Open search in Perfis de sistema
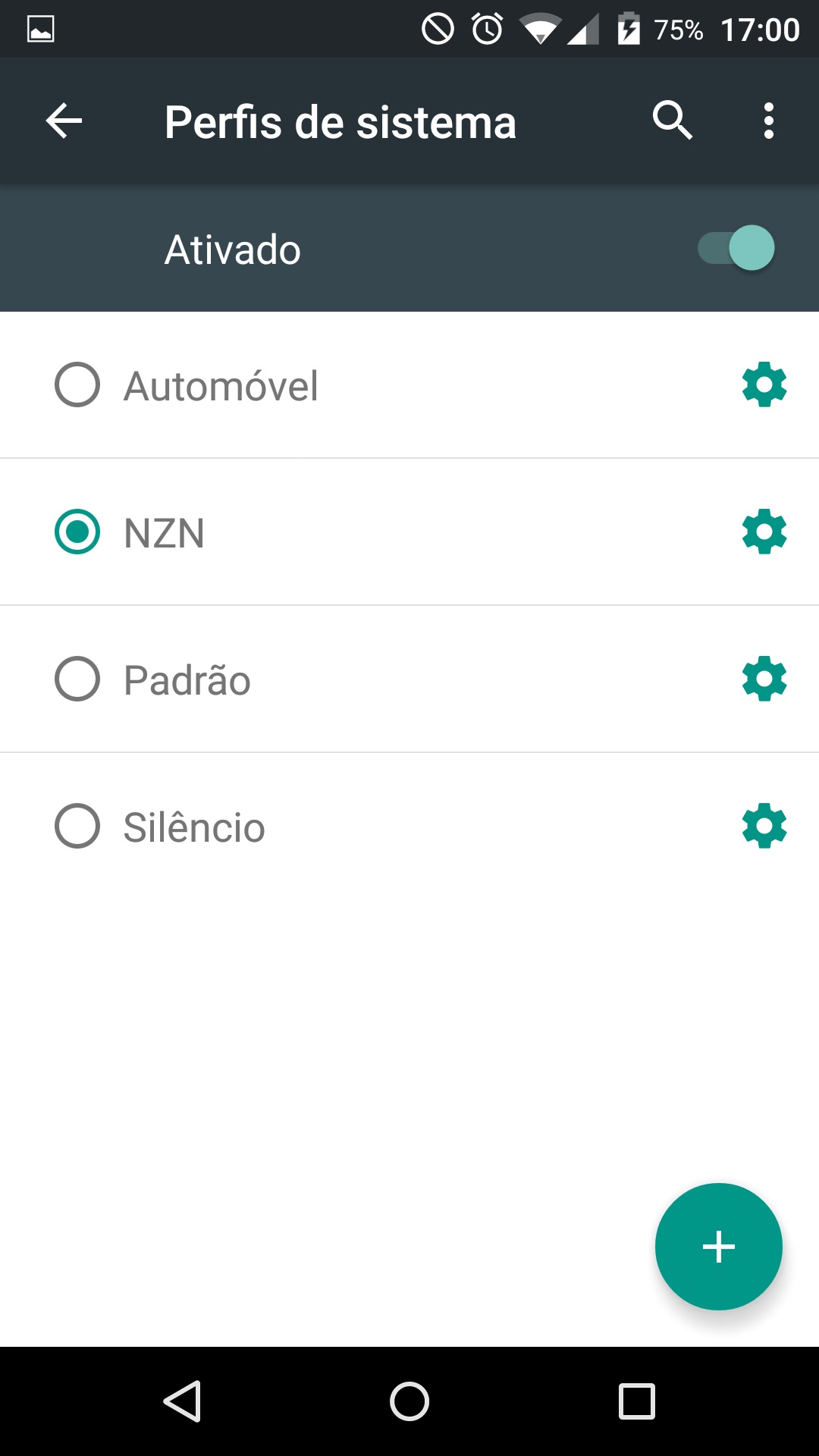Screen dimensions: 819x1456 tap(673, 121)
